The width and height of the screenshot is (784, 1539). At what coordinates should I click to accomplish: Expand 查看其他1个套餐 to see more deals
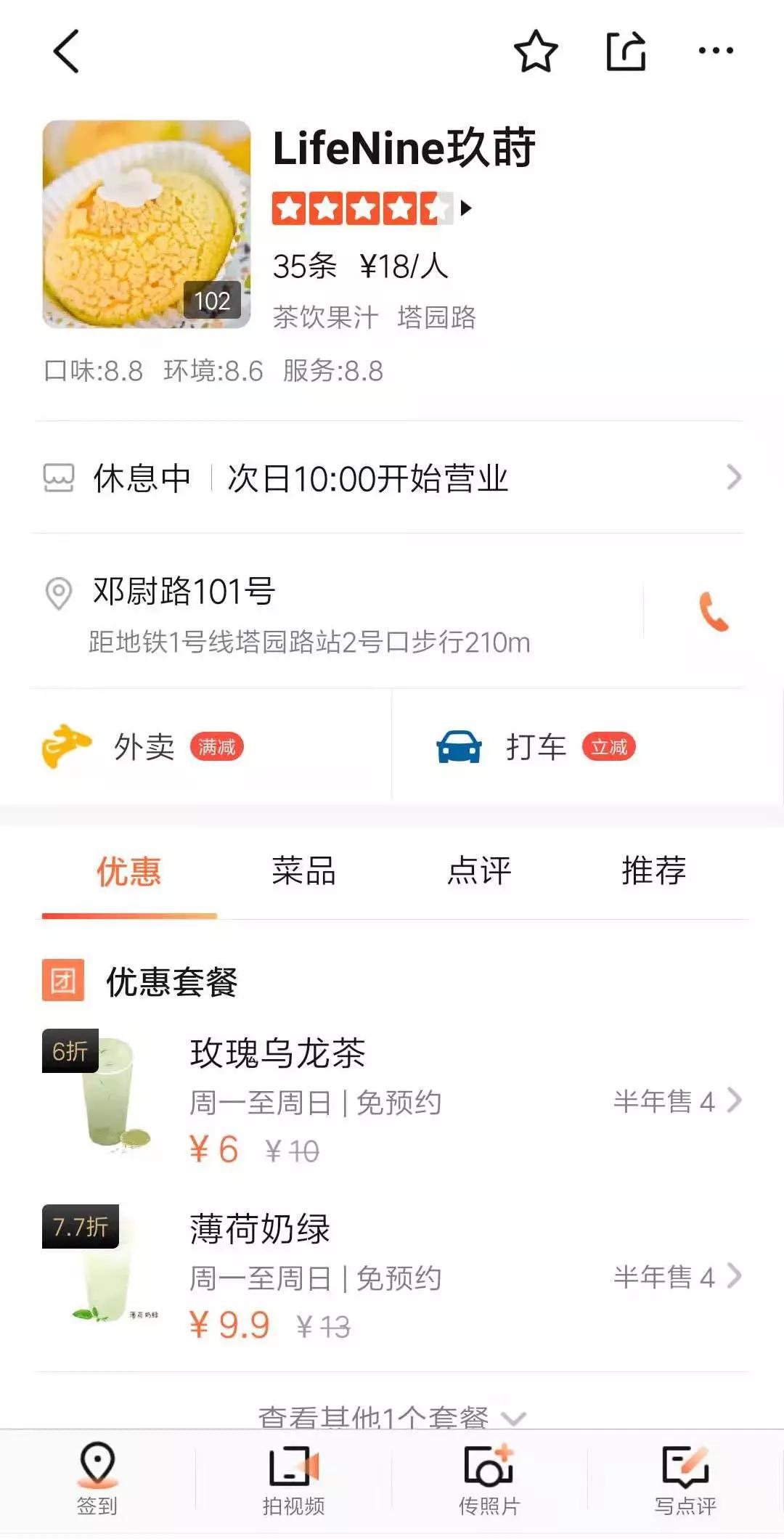[392, 1416]
